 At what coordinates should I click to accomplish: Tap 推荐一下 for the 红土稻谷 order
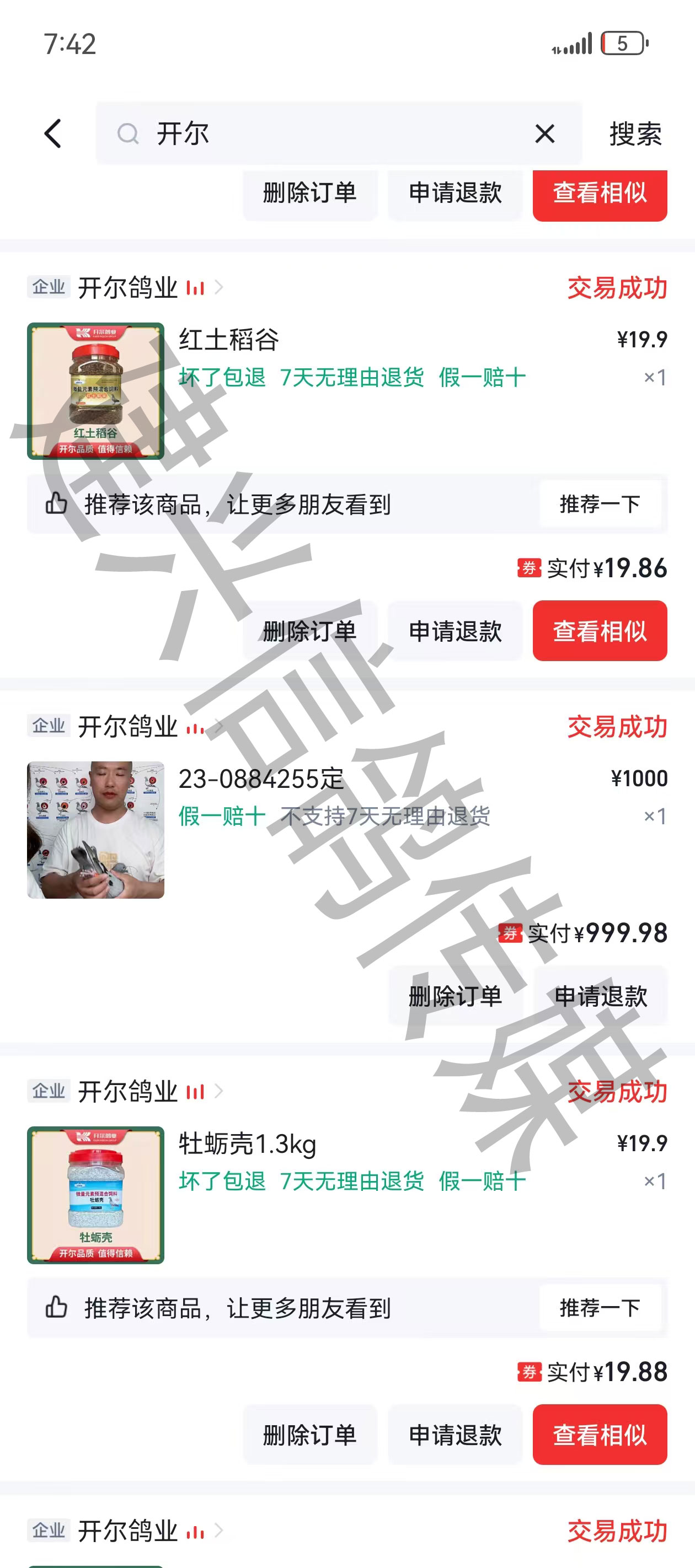tap(600, 504)
